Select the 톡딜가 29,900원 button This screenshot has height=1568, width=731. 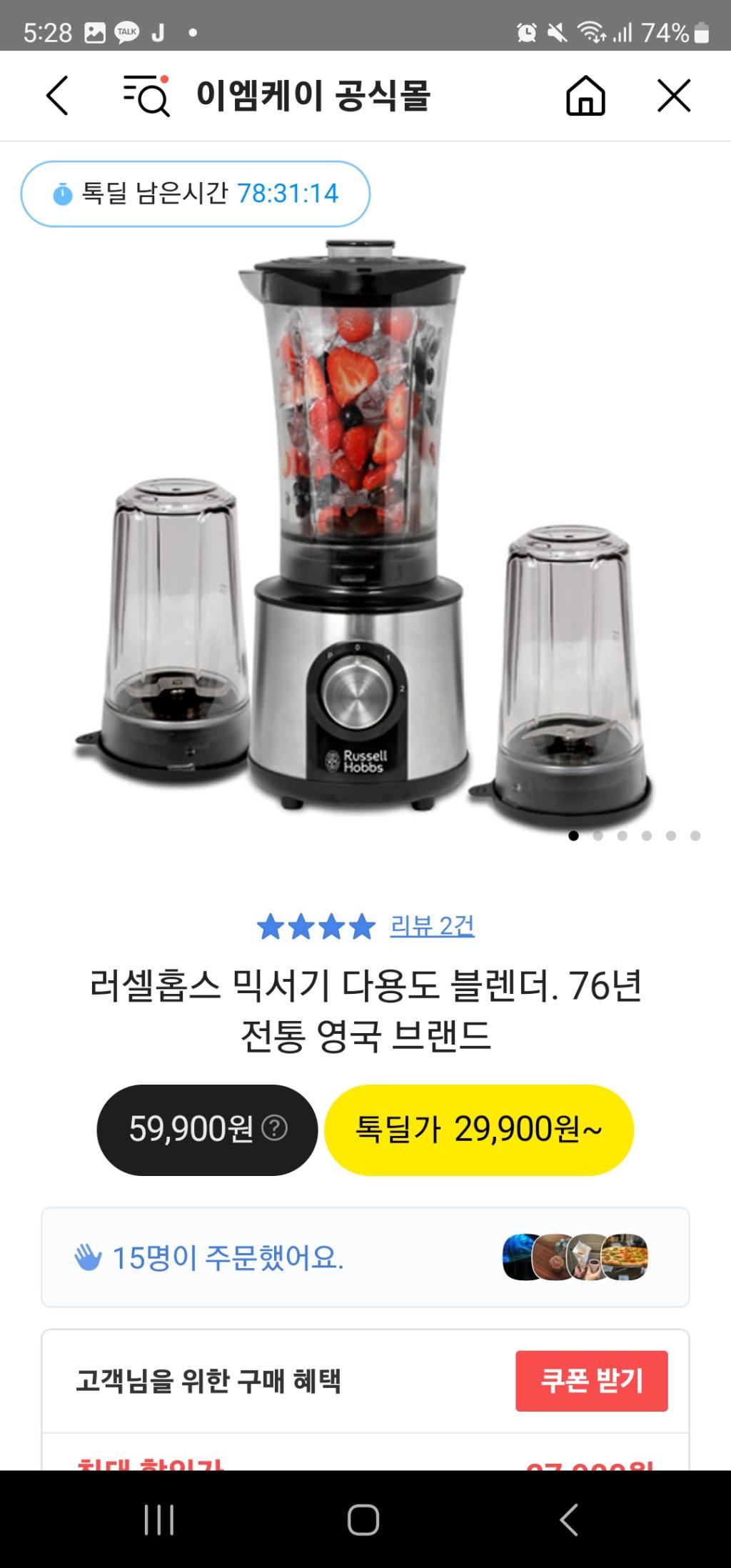[479, 1130]
